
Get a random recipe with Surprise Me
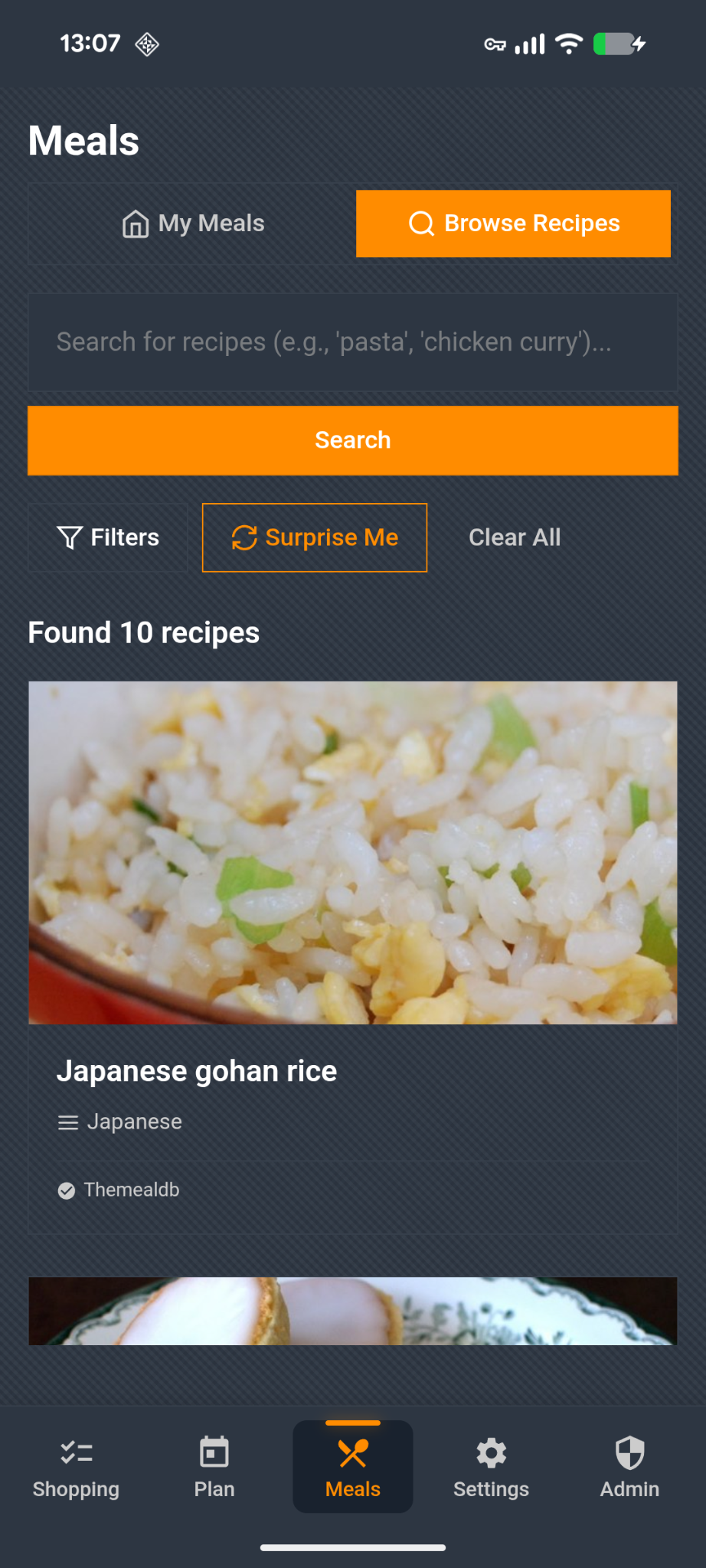pyautogui.click(x=314, y=537)
